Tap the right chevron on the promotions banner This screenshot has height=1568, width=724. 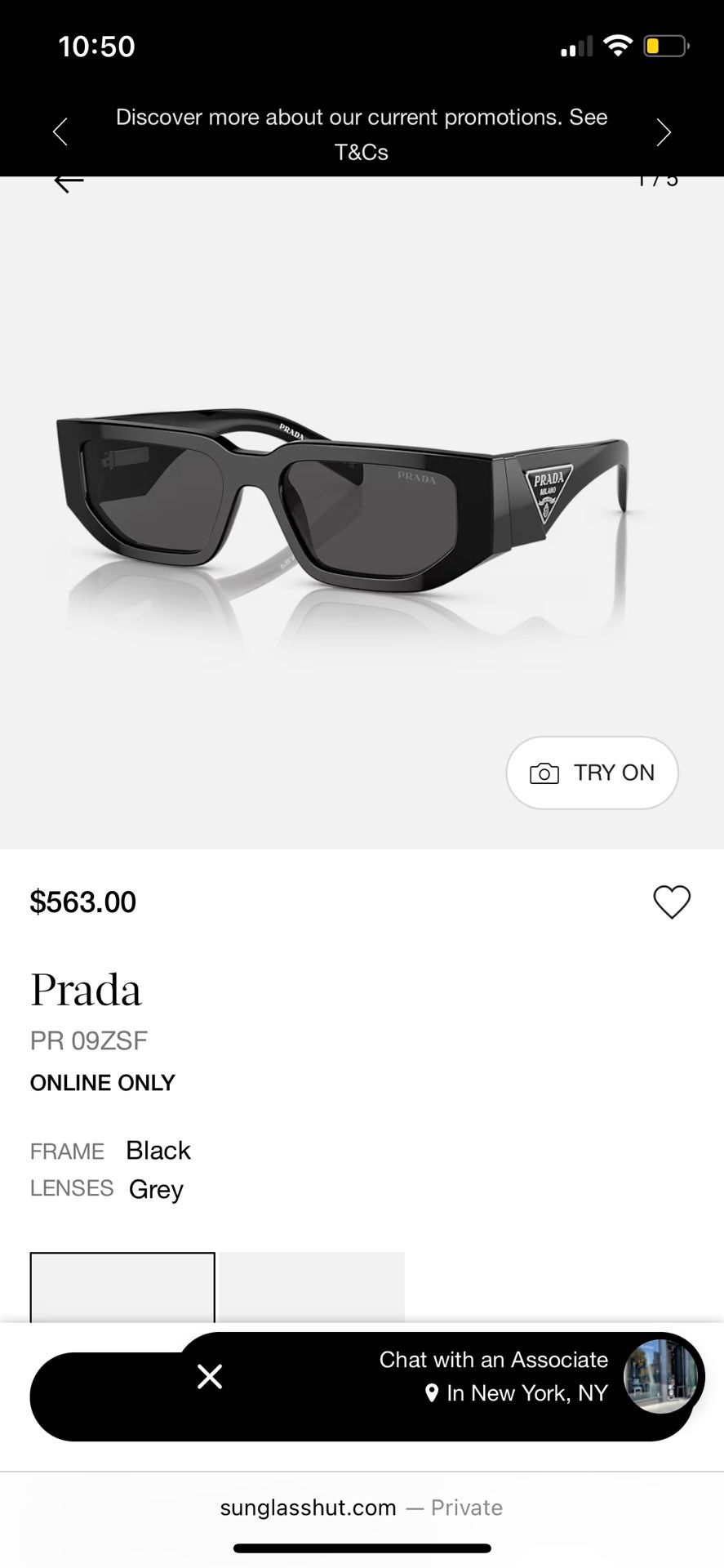coord(664,131)
